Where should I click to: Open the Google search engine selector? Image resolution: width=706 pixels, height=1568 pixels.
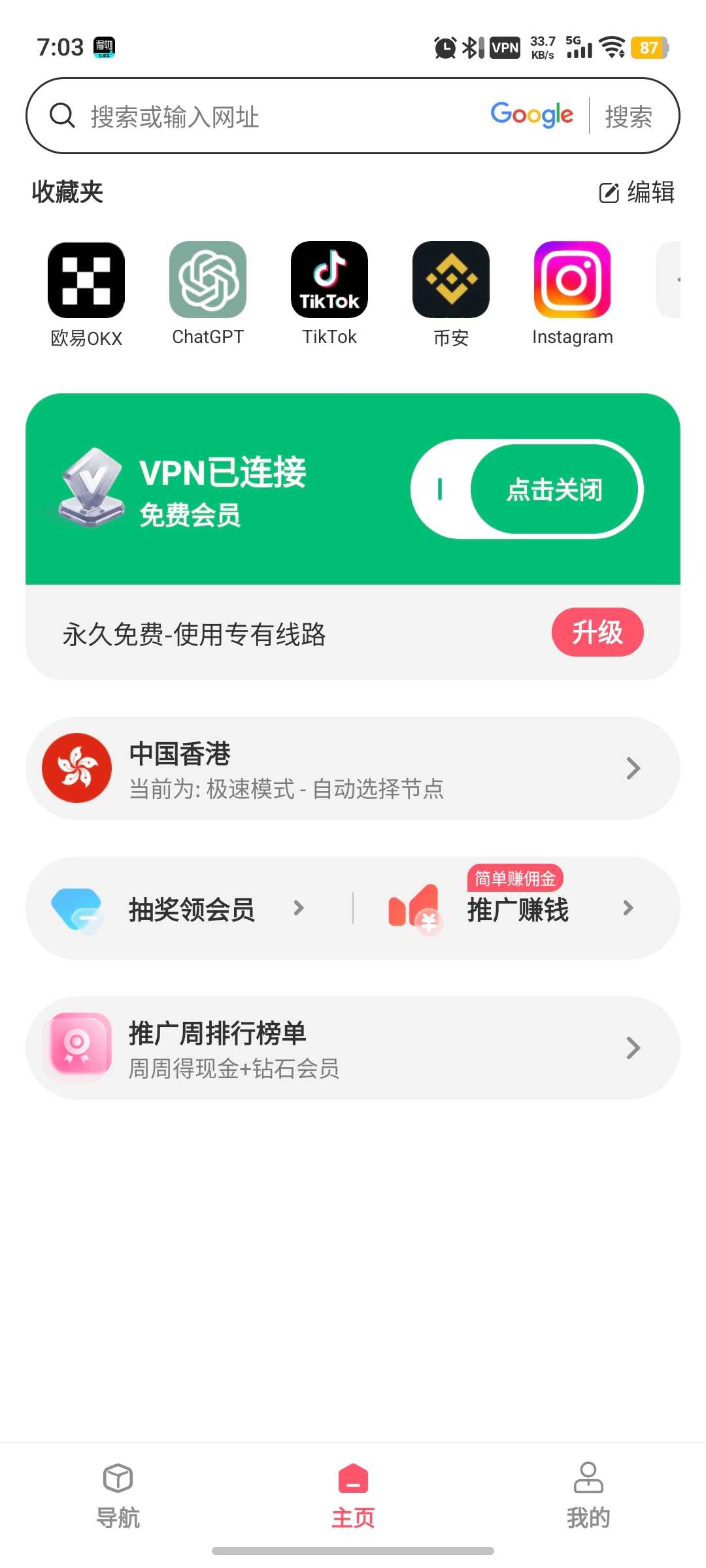point(531,116)
